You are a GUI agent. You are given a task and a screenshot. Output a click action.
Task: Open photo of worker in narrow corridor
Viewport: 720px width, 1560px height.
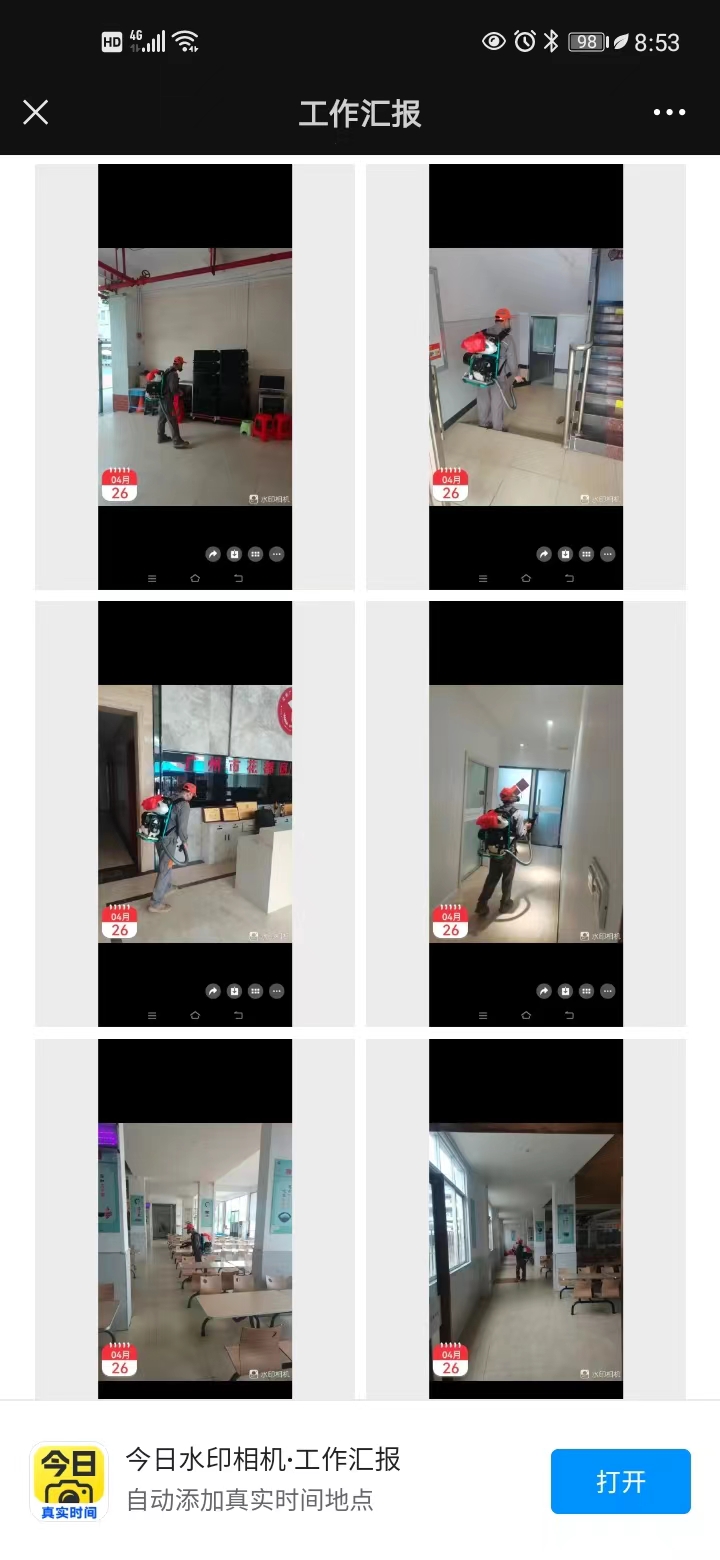tap(526, 813)
